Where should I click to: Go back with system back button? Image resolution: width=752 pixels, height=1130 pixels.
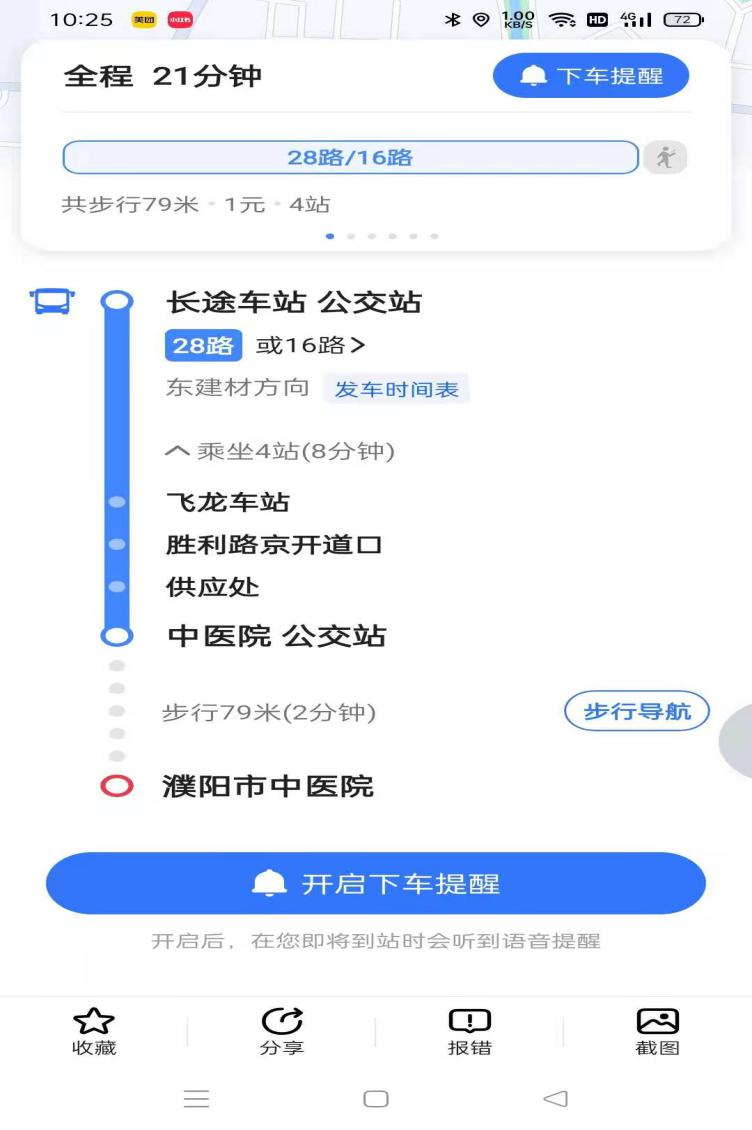point(555,1099)
